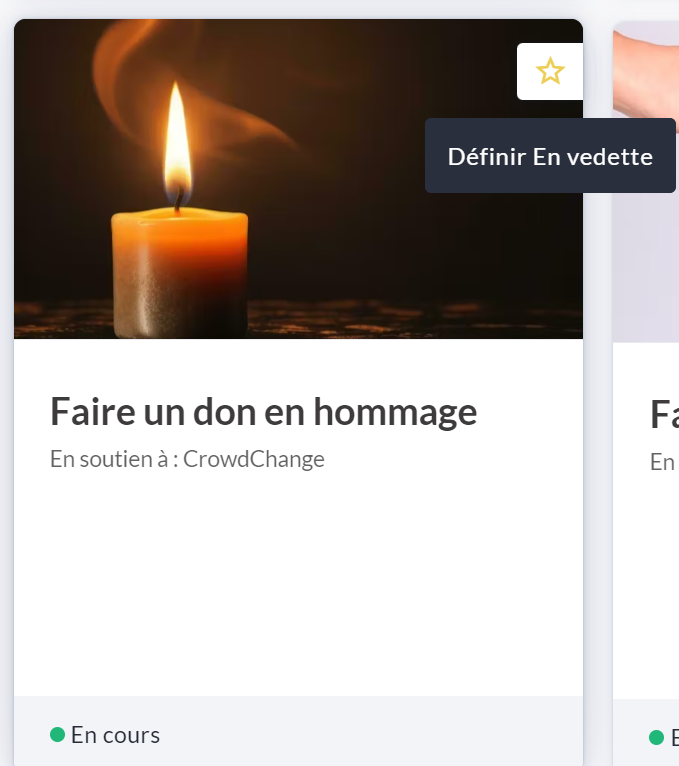Tap the star icon to feature this campaign
The width and height of the screenshot is (679, 766).
pyautogui.click(x=550, y=71)
